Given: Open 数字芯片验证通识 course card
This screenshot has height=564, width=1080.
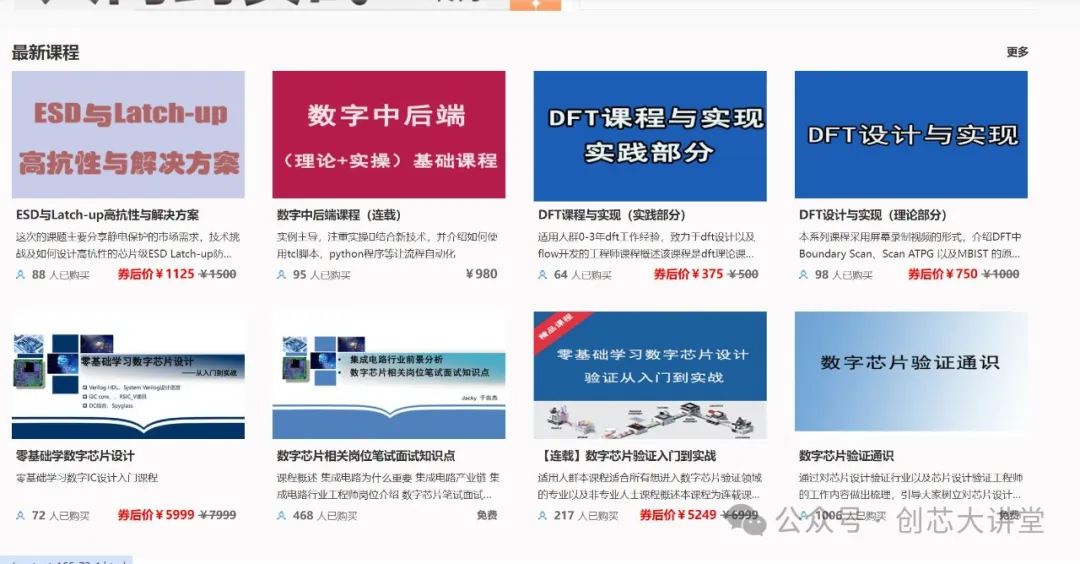Looking at the screenshot, I should click(x=911, y=376).
